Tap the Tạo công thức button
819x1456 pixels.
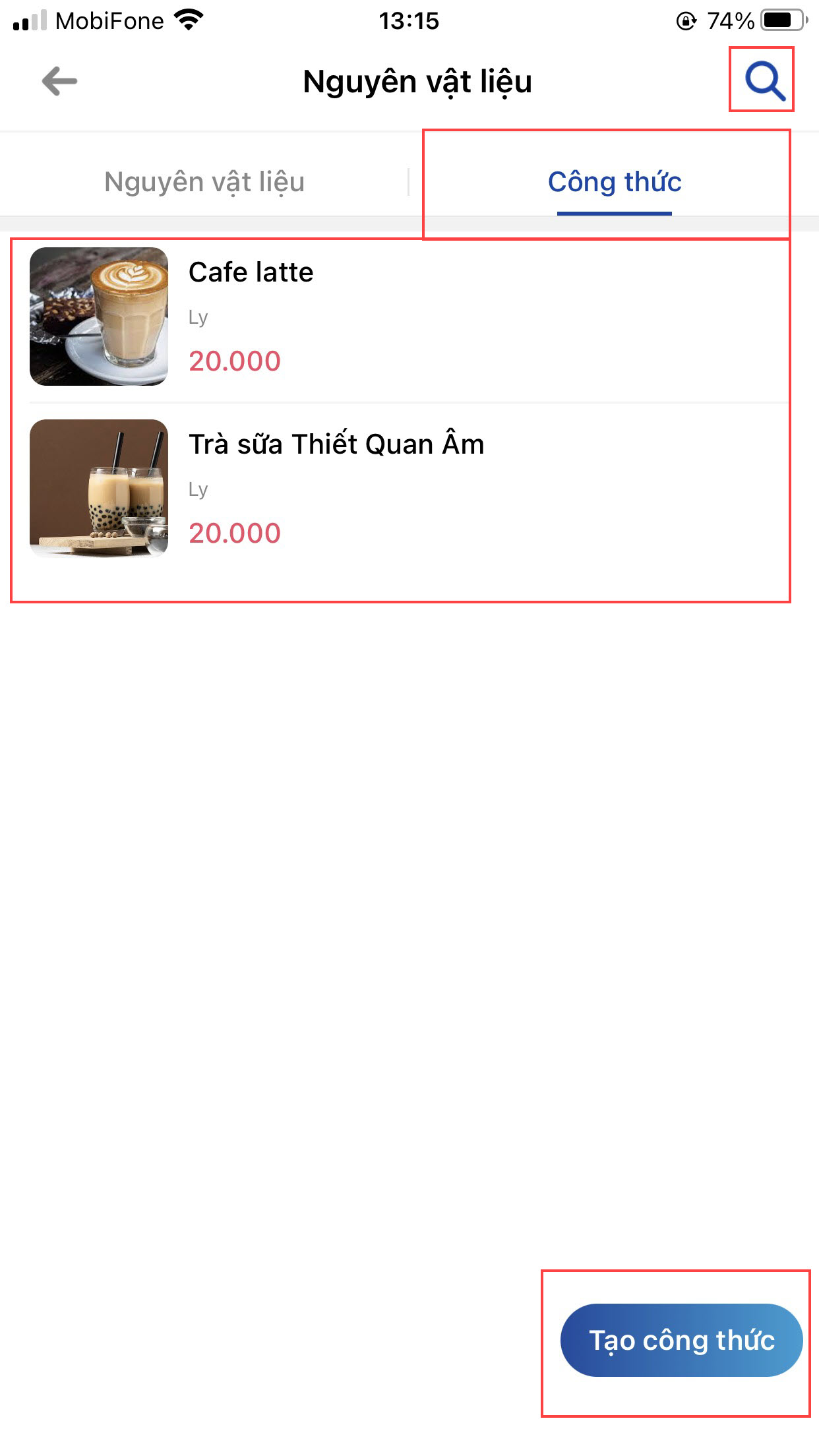[681, 1340]
